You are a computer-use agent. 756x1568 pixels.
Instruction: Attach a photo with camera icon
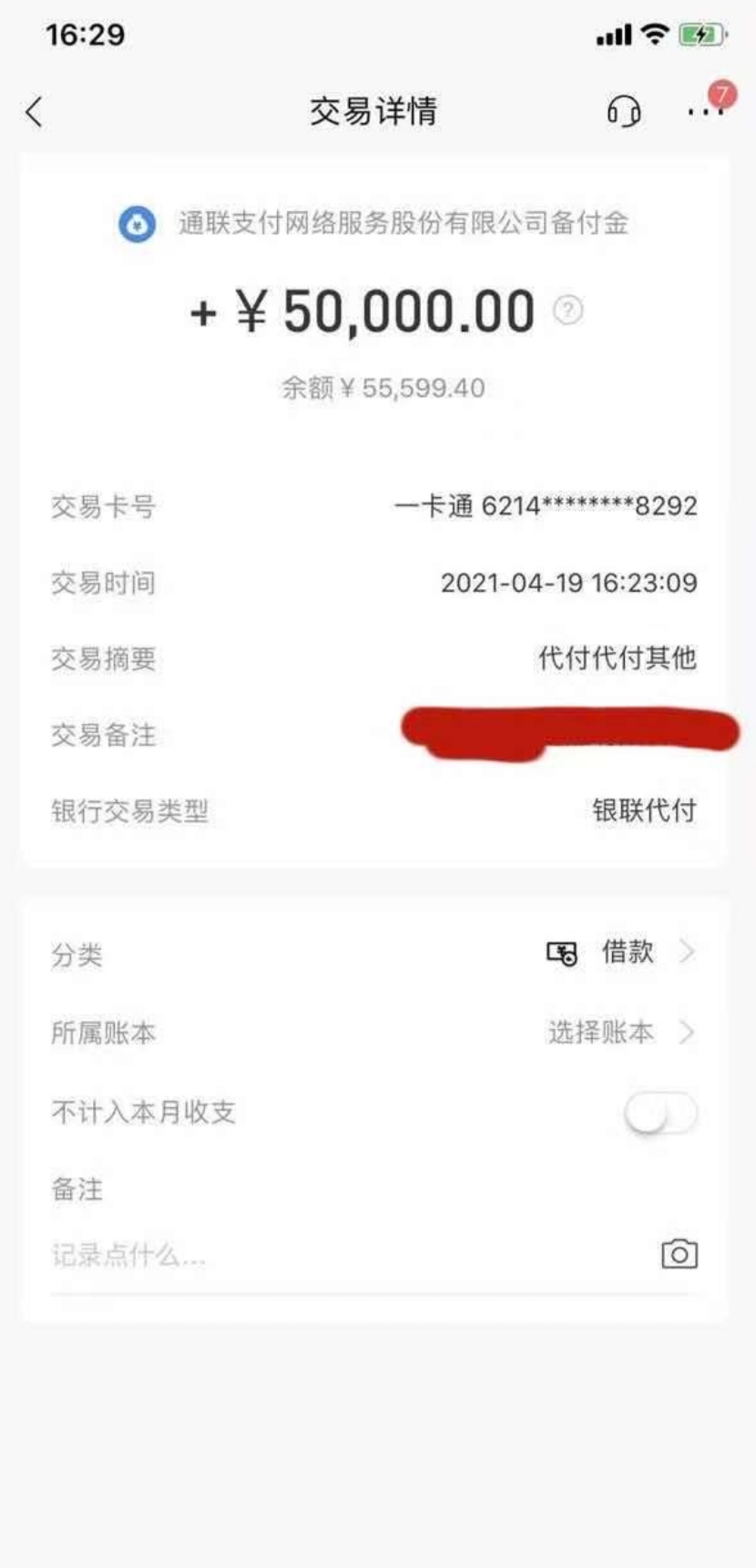(679, 1254)
